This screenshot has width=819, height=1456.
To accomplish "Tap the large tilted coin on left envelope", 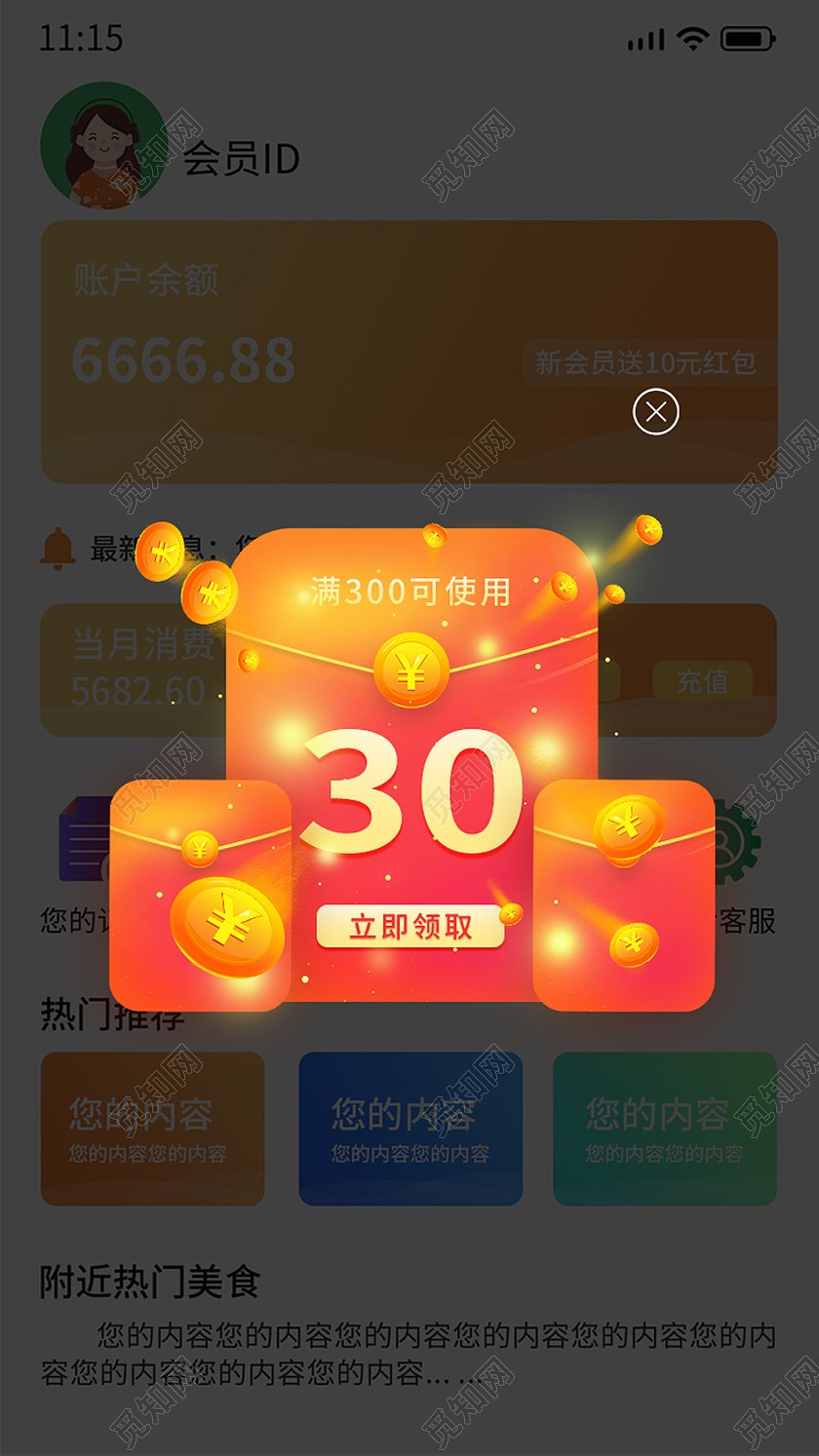I will (226, 926).
